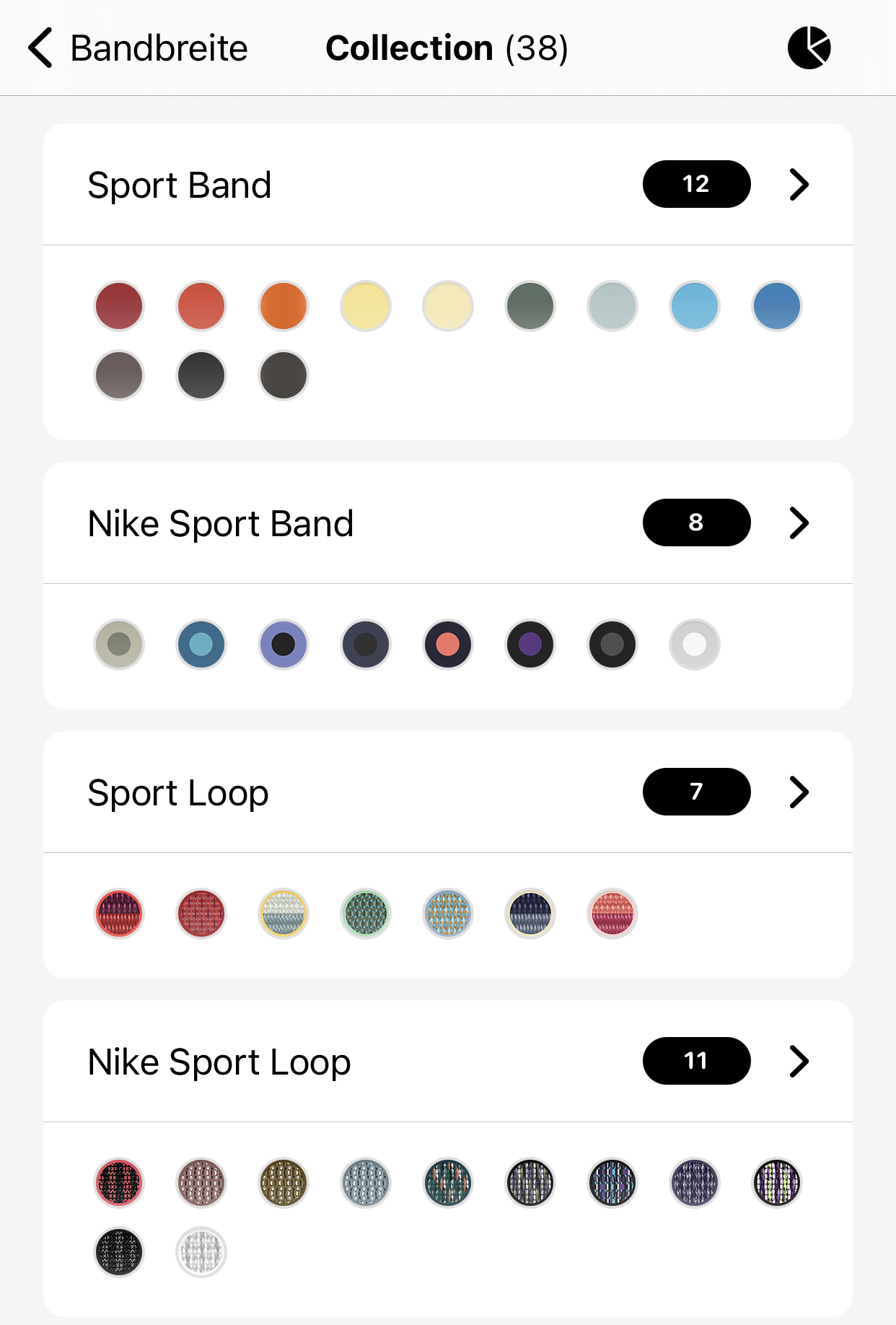Select the green woven Sport Loop swatch
896x1325 pixels.
click(366, 914)
